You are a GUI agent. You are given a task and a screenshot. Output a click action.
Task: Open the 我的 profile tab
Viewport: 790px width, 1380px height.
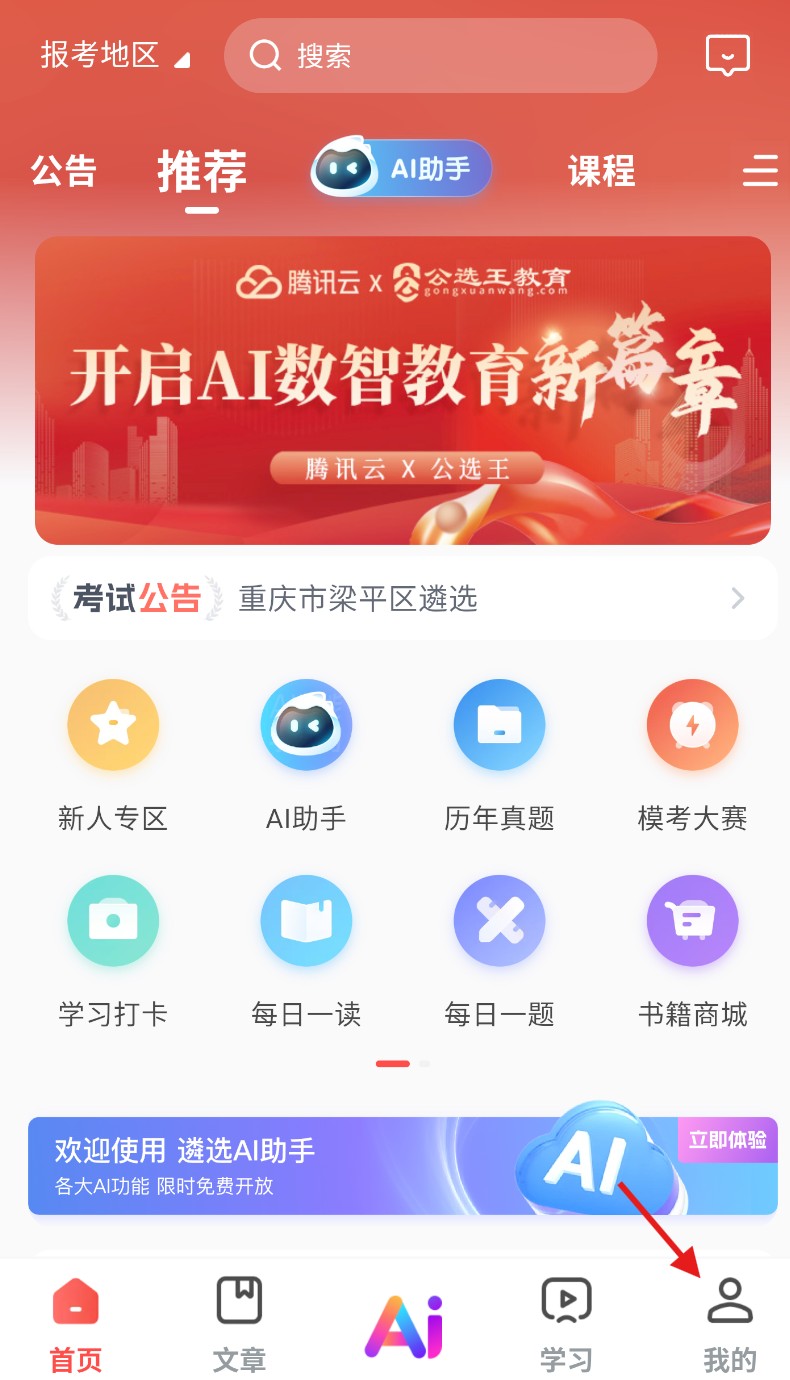pyautogui.click(x=729, y=1325)
